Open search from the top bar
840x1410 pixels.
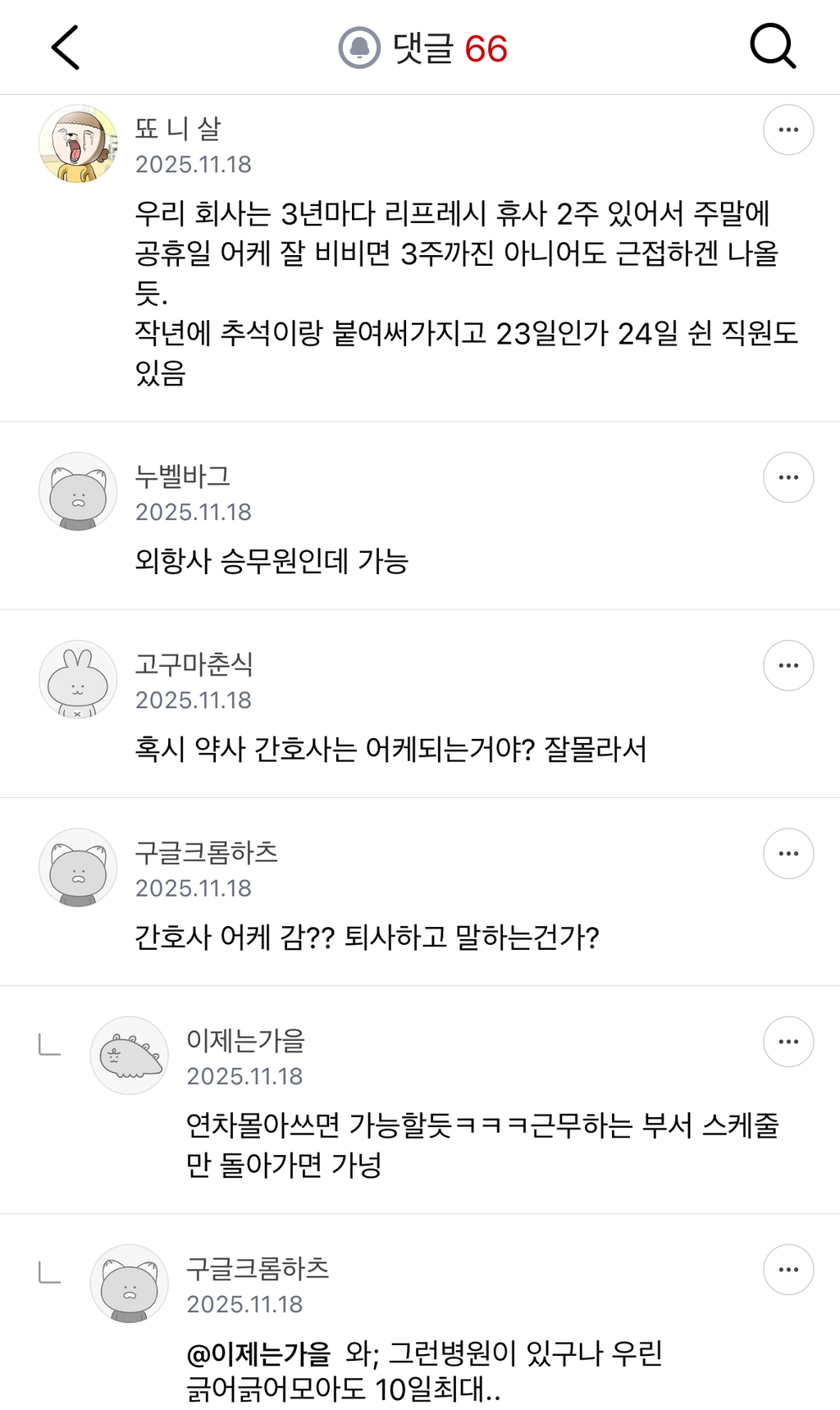(x=772, y=47)
